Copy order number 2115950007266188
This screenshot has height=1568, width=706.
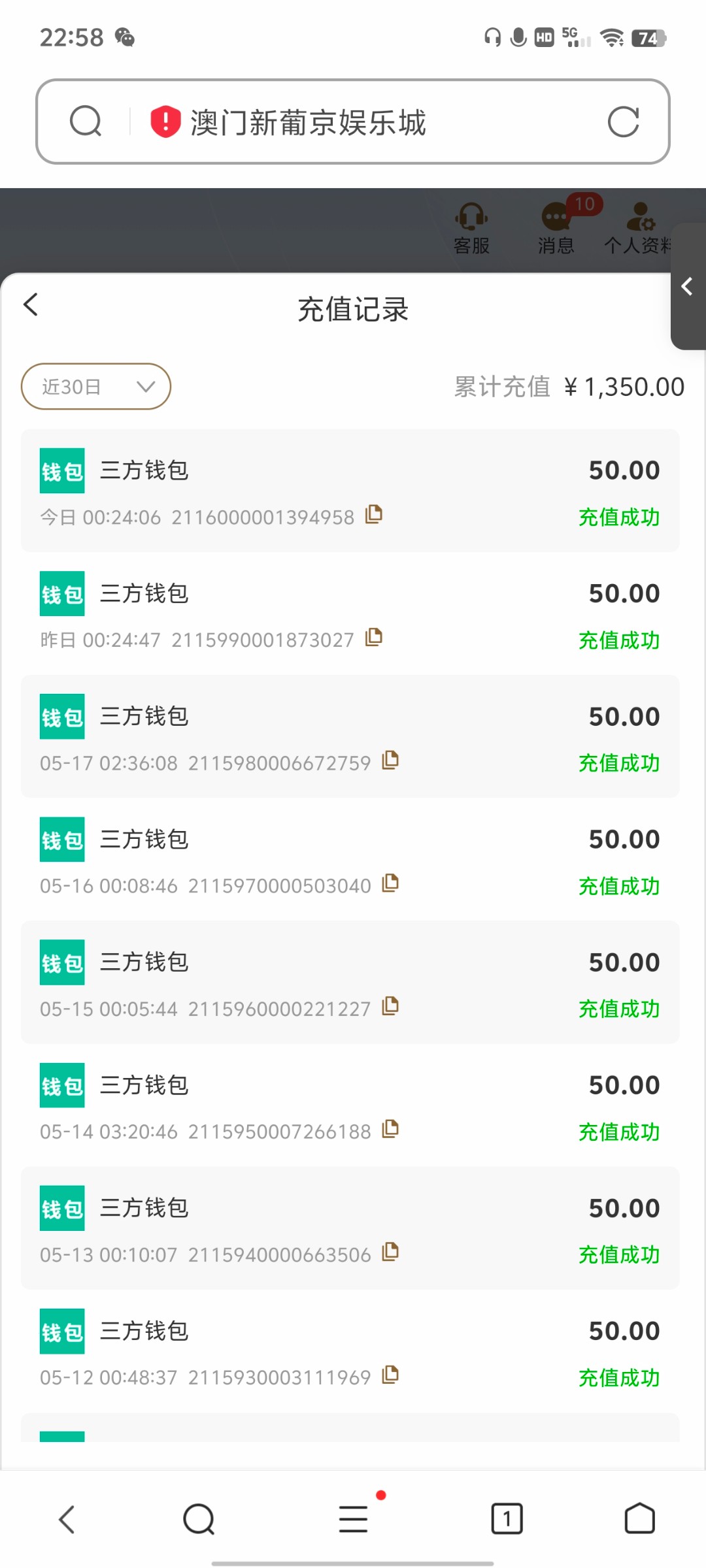point(390,1129)
